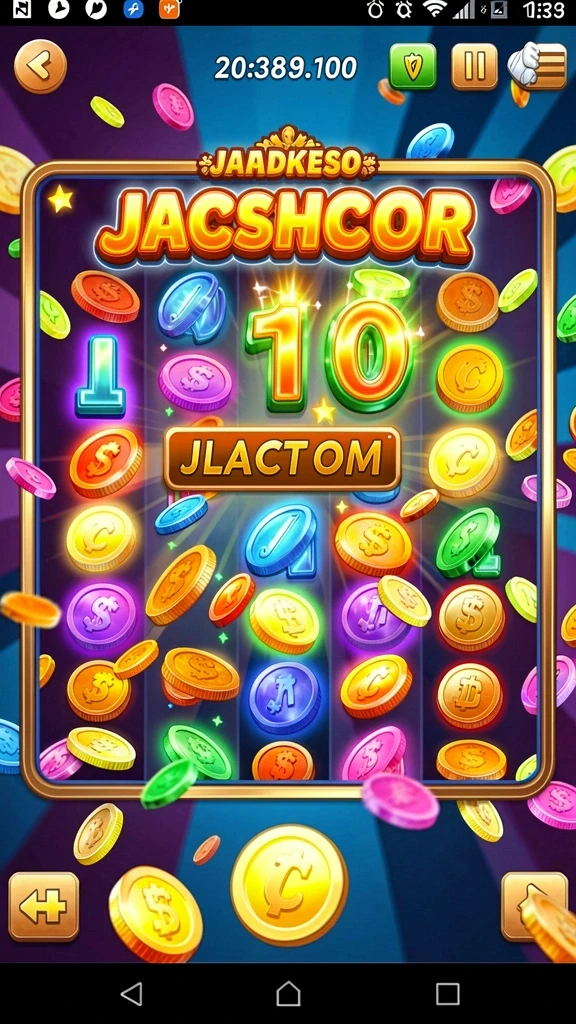The height and width of the screenshot is (1024, 576).
Task: Tap the orange back arrow button
Action: (40, 66)
